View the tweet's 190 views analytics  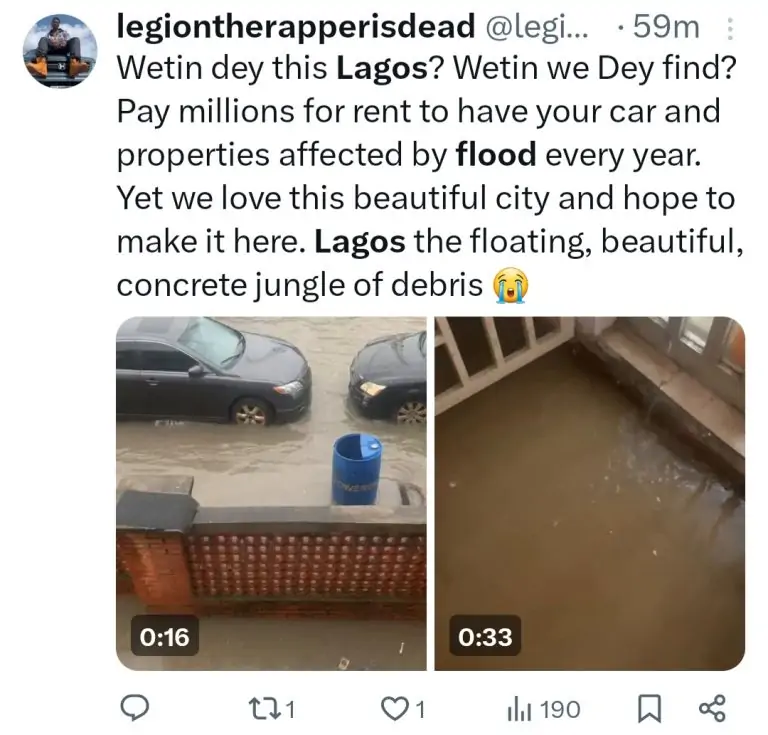tap(543, 709)
